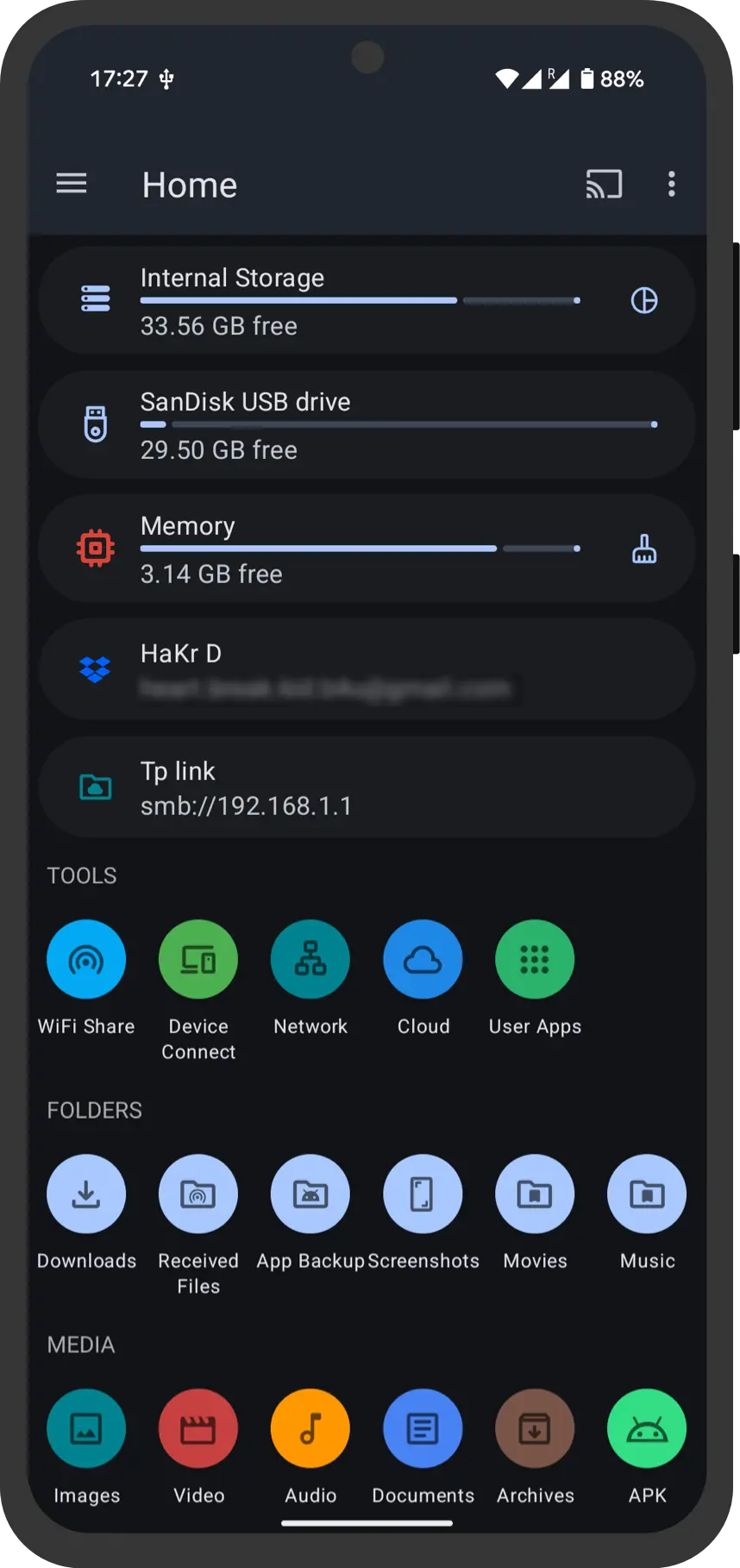Browse Documents media category
Image resolution: width=740 pixels, height=1568 pixels.
pos(423,1429)
